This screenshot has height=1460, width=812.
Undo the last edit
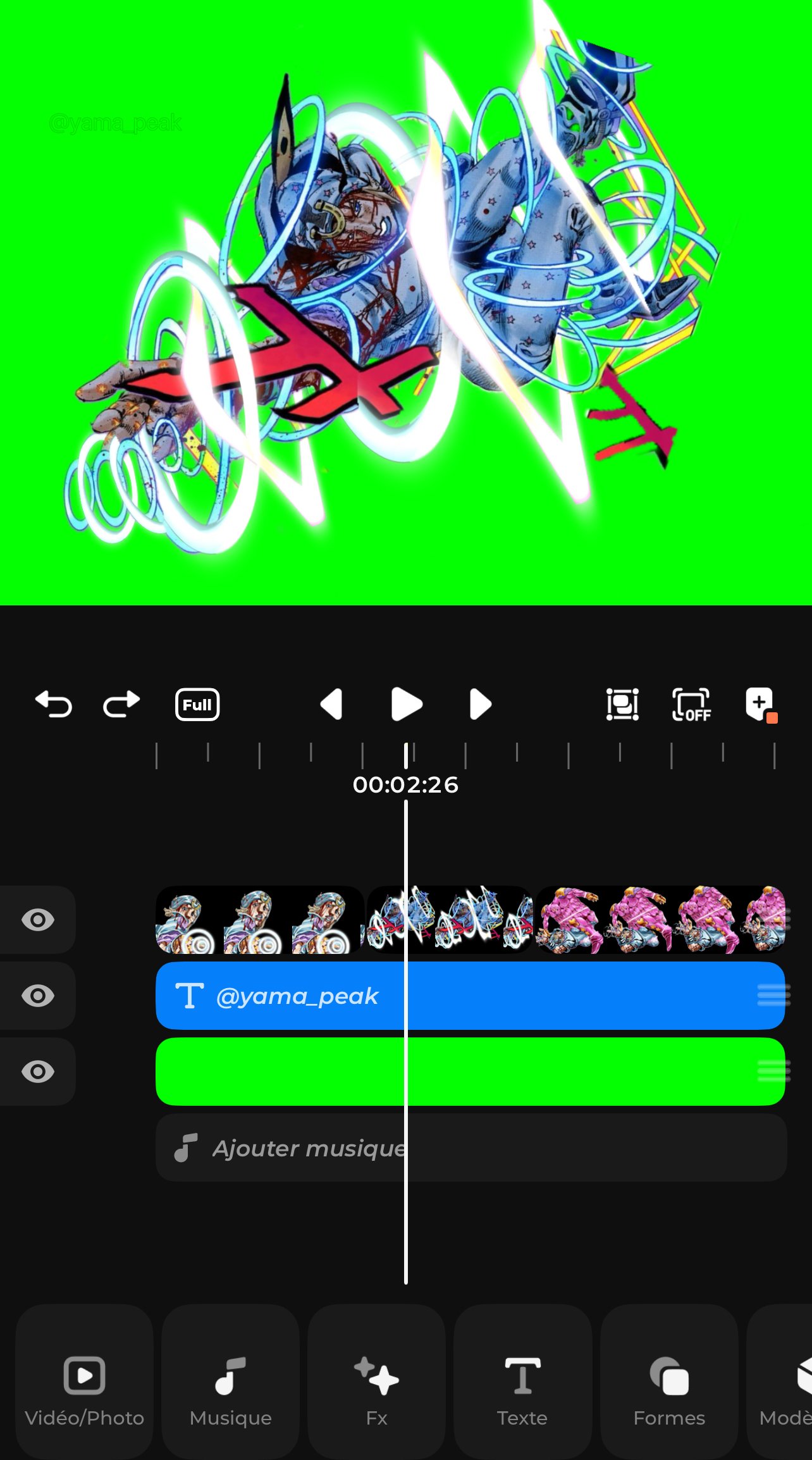pos(54,704)
